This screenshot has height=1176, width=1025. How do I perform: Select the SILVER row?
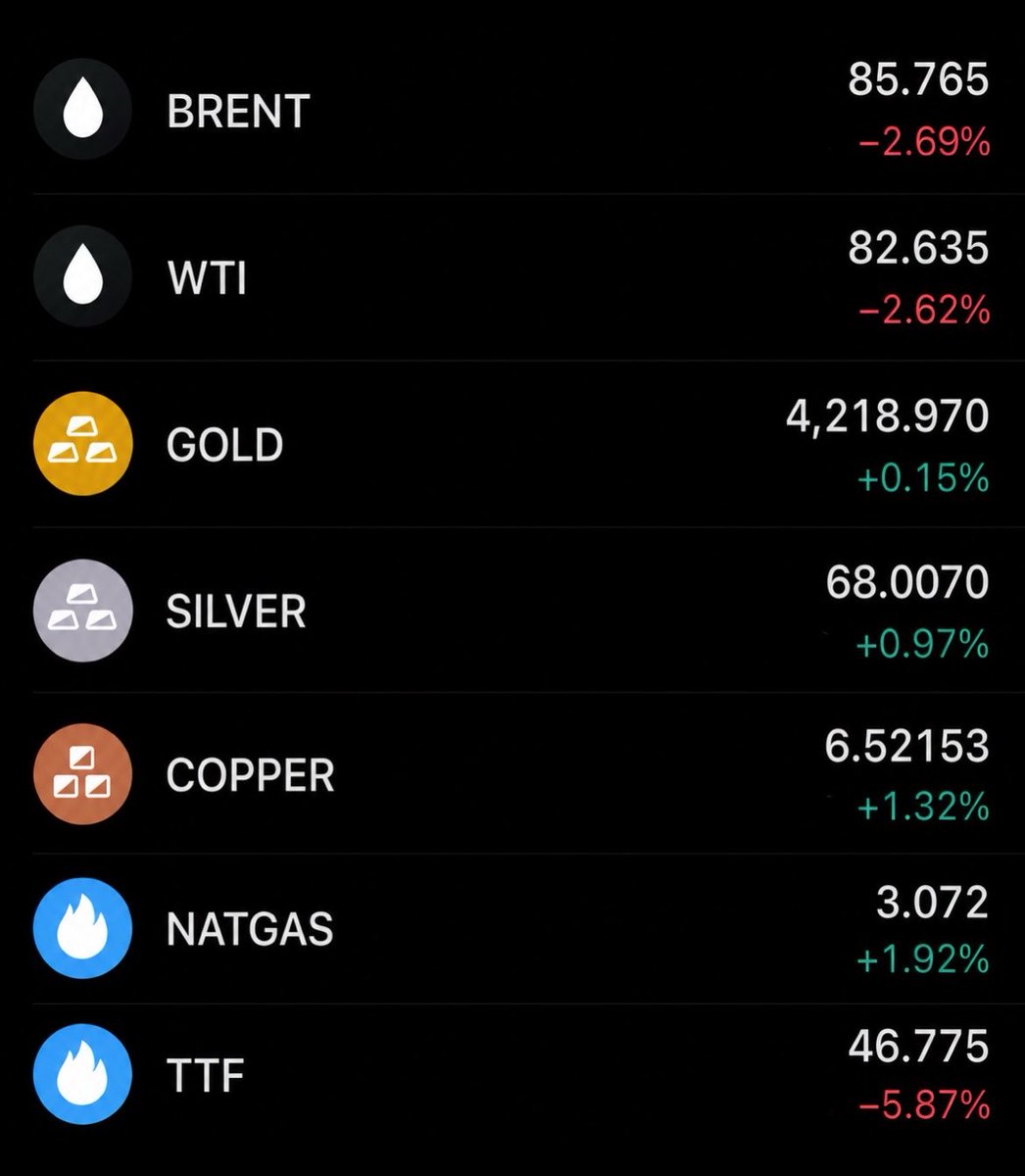512,611
